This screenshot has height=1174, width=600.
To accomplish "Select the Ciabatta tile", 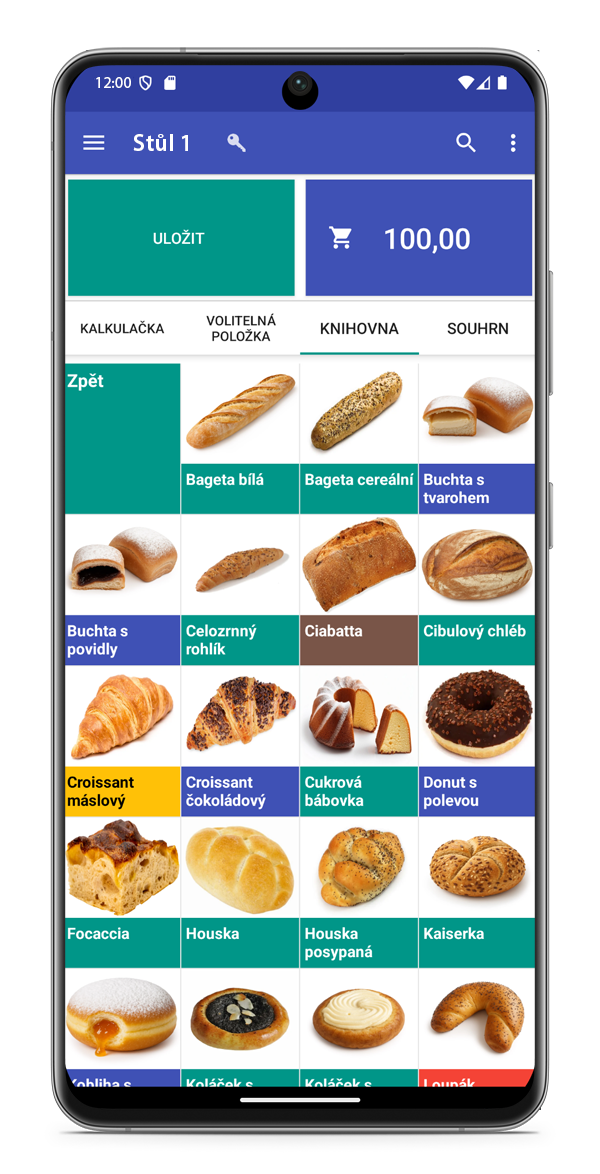I will (x=359, y=590).
